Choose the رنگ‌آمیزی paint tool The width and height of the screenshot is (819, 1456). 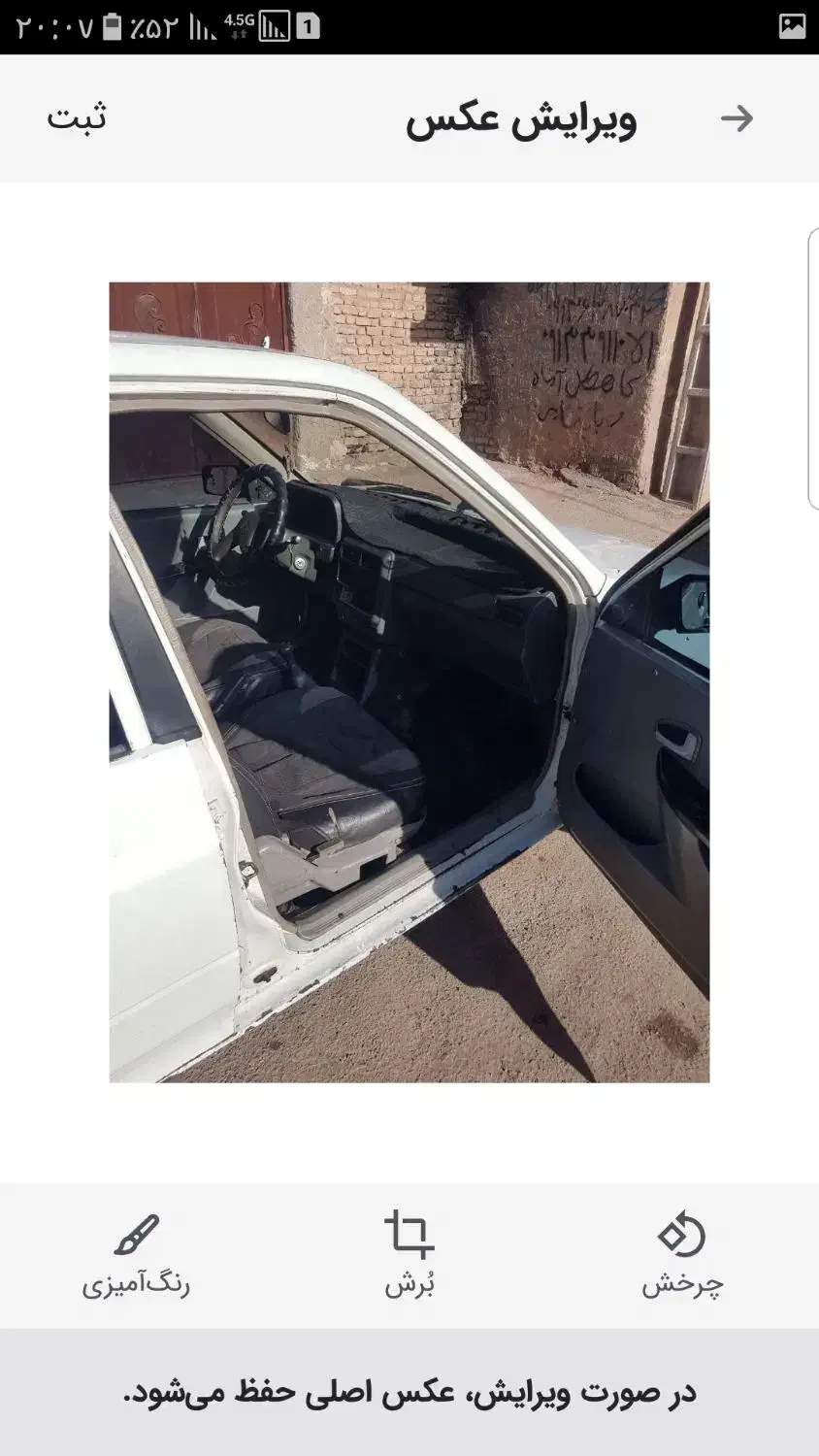[136, 1253]
